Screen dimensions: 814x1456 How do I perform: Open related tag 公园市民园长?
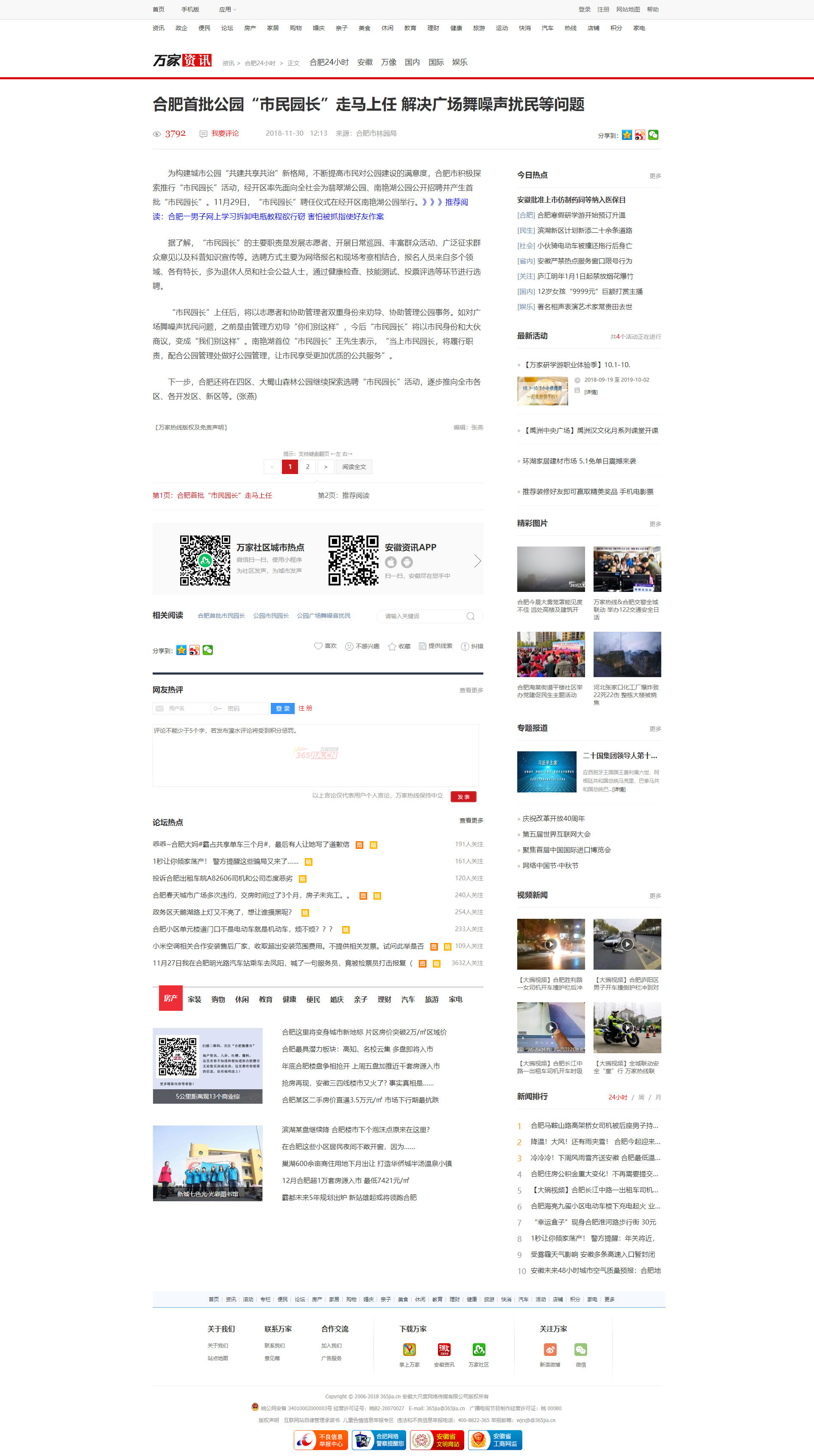coord(271,616)
